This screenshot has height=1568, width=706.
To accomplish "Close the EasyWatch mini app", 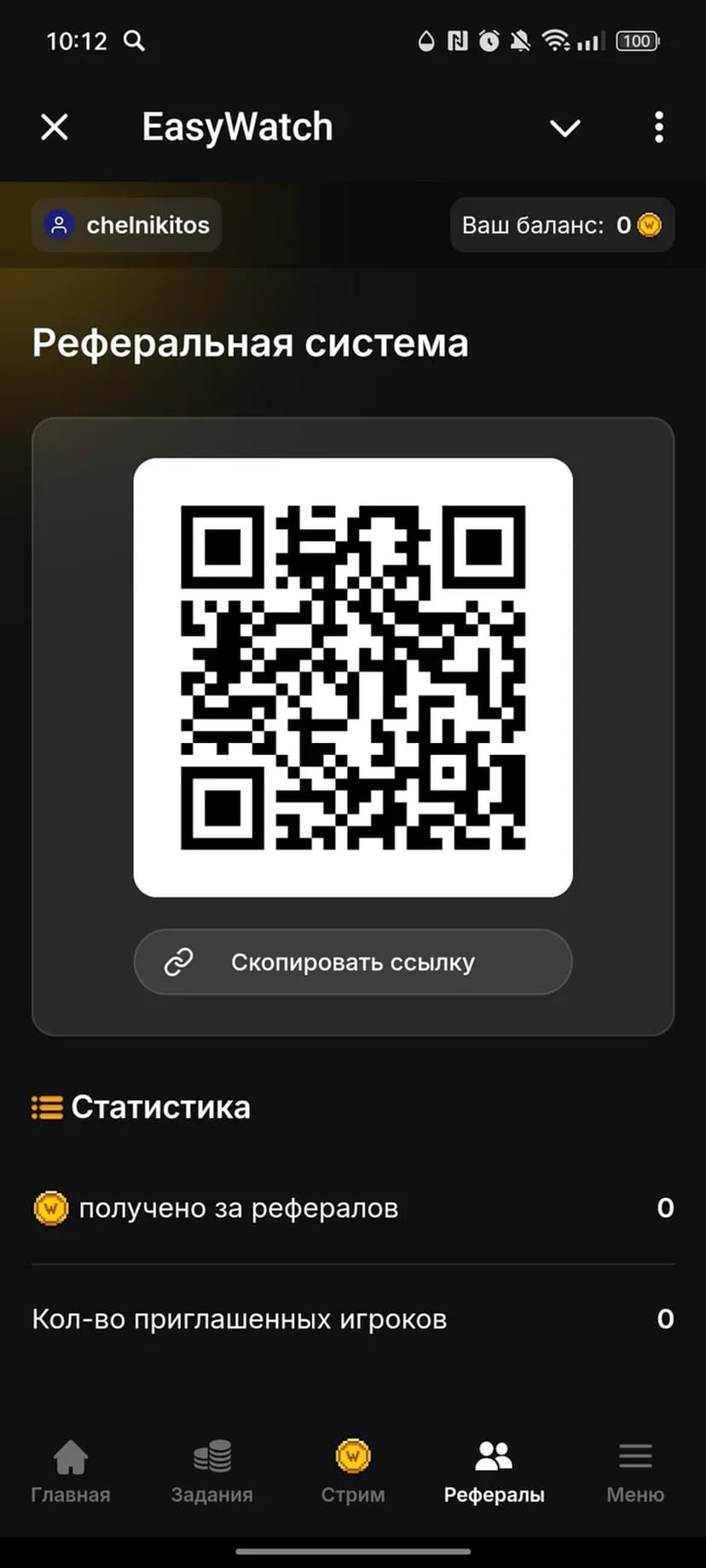I will tap(55, 128).
